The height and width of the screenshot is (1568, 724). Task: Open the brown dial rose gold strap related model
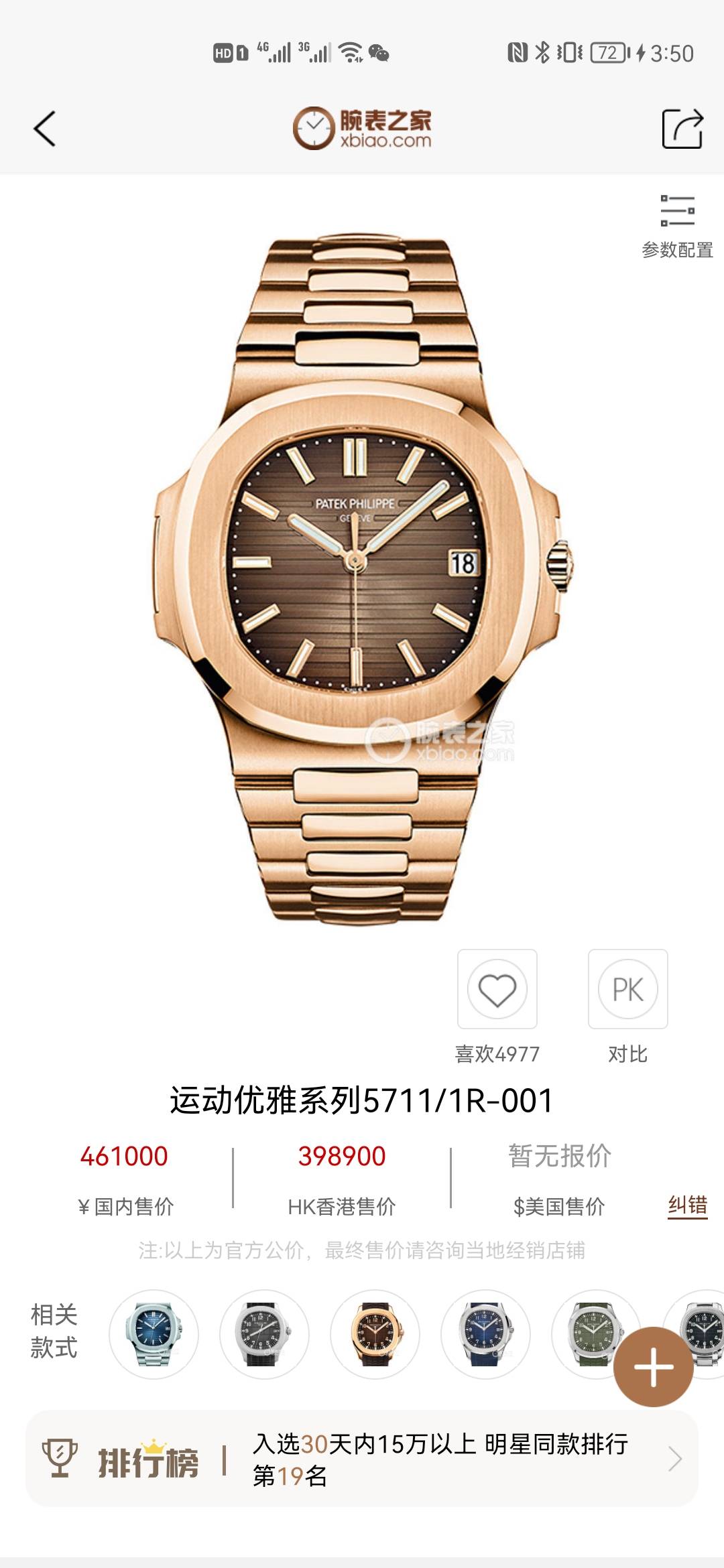pos(375,1334)
